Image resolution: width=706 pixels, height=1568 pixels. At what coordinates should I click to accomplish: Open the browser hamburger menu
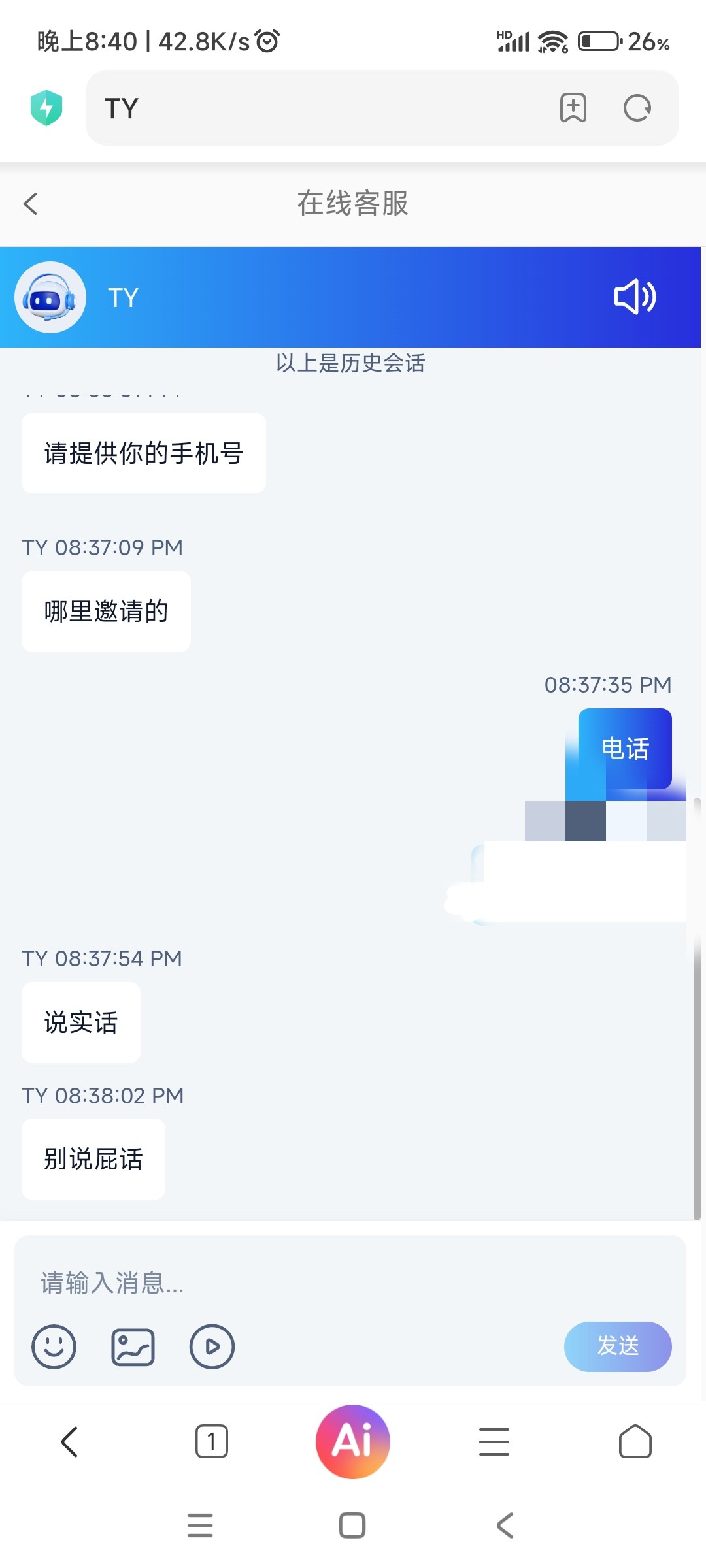494,1442
